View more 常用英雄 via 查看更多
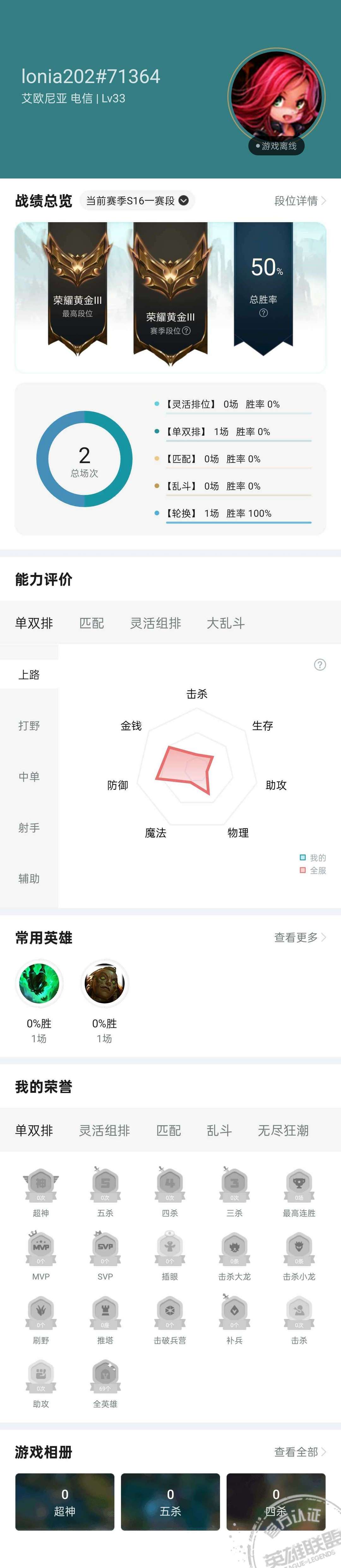 300,937
